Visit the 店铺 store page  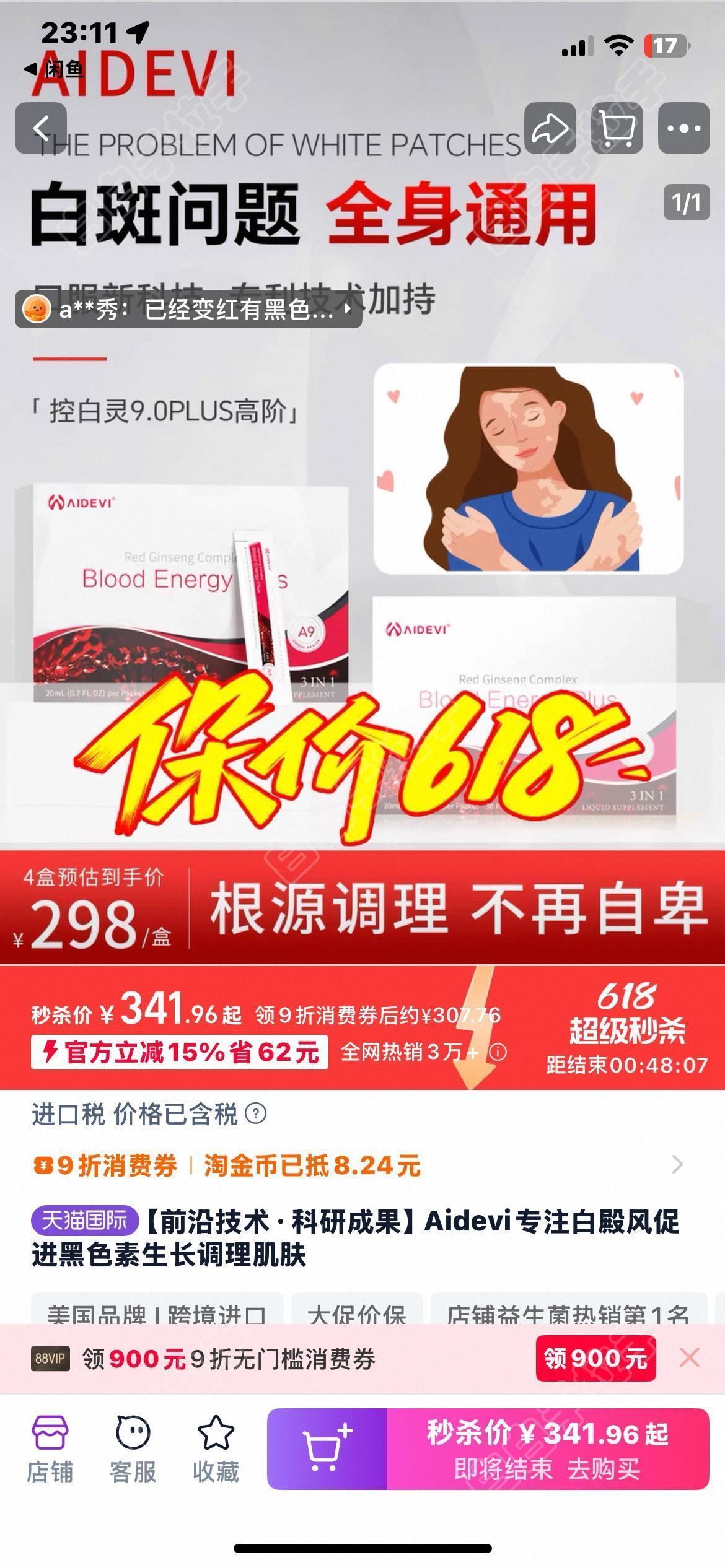tap(50, 1449)
